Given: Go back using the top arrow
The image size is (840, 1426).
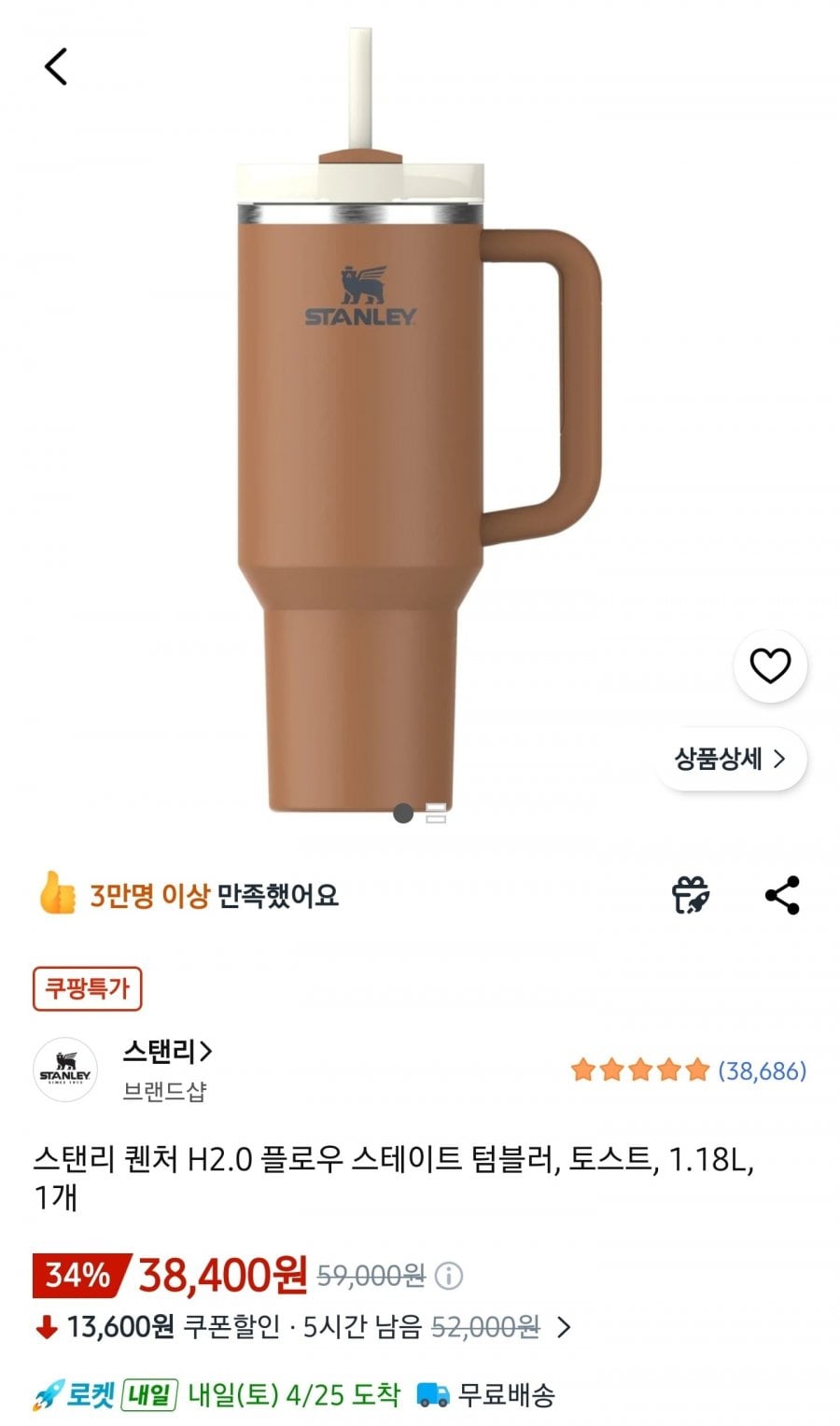Looking at the screenshot, I should (56, 66).
